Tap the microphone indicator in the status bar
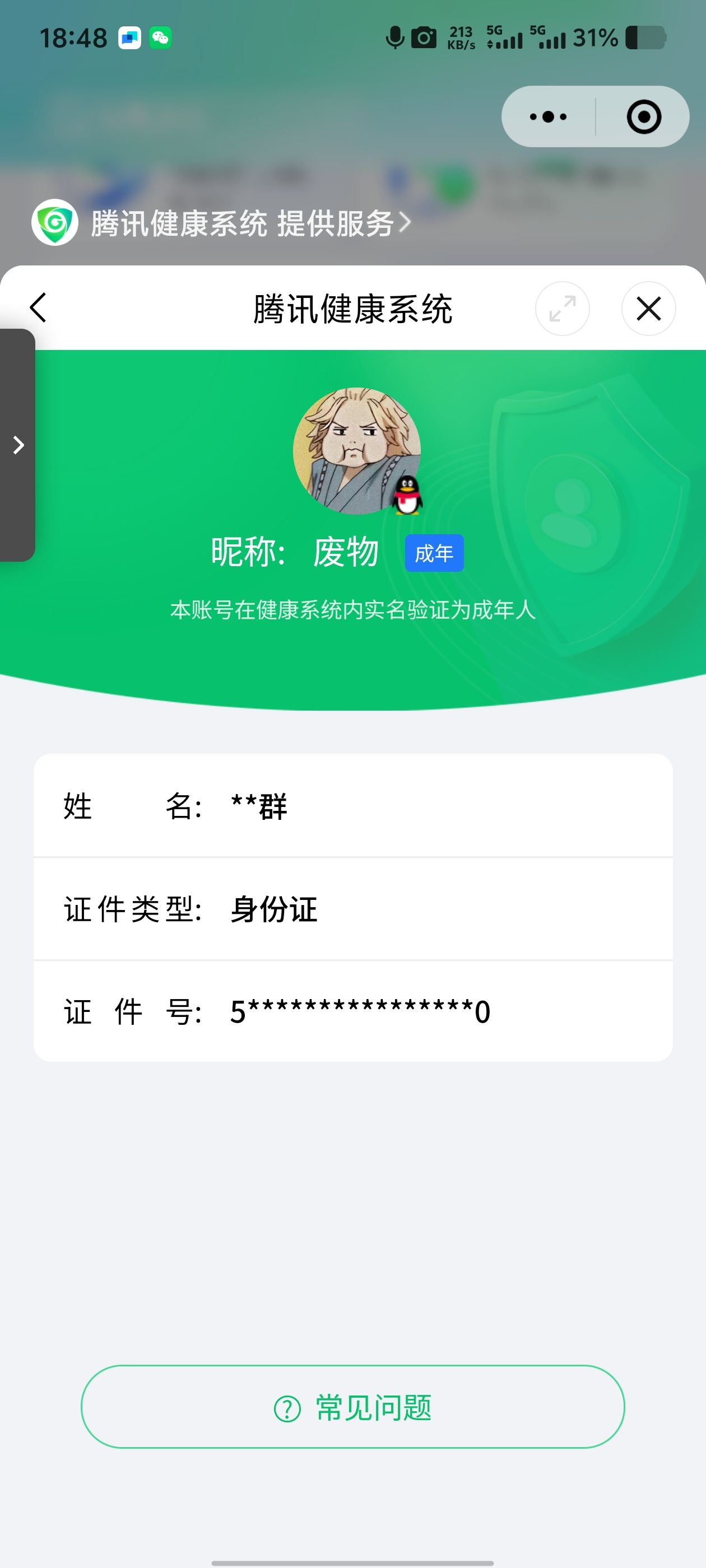The width and height of the screenshot is (706, 1568). (x=393, y=38)
